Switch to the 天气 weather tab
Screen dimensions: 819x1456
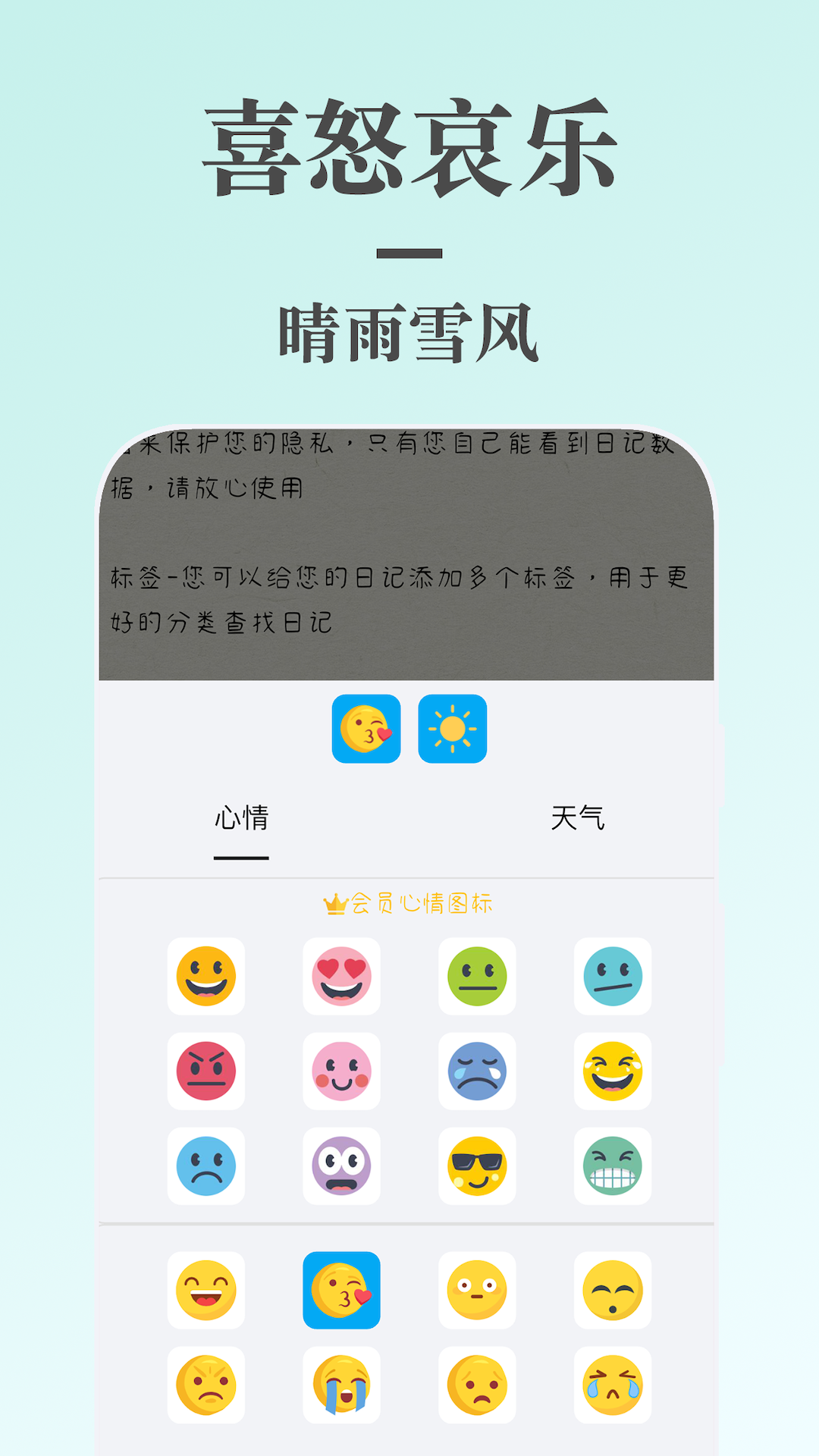579,817
